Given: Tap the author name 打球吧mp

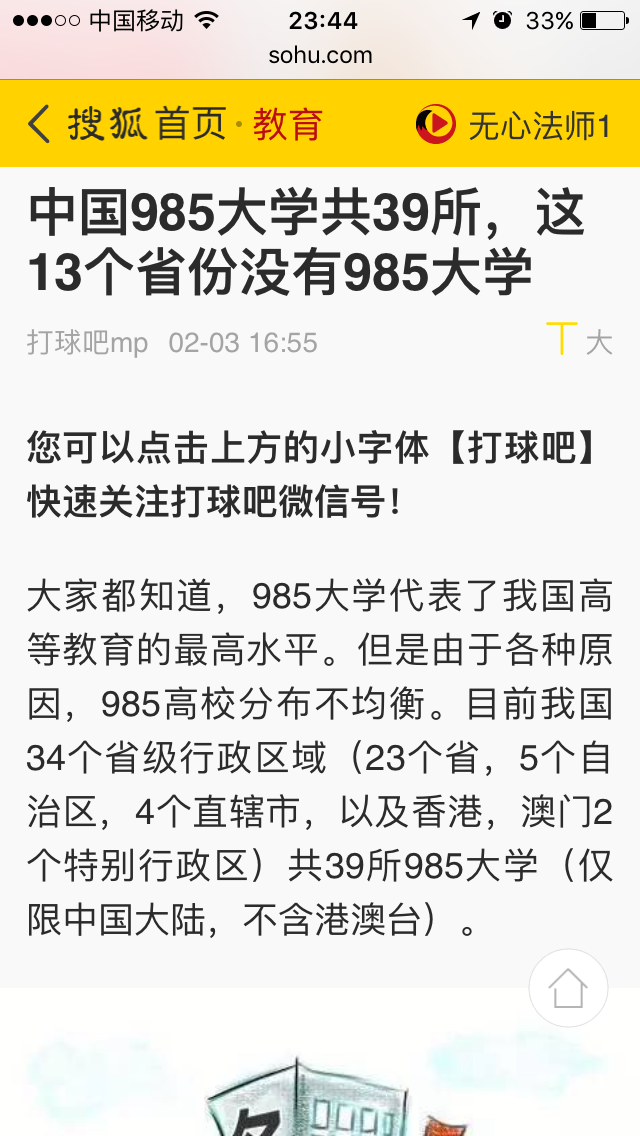Looking at the screenshot, I should click(x=87, y=343).
